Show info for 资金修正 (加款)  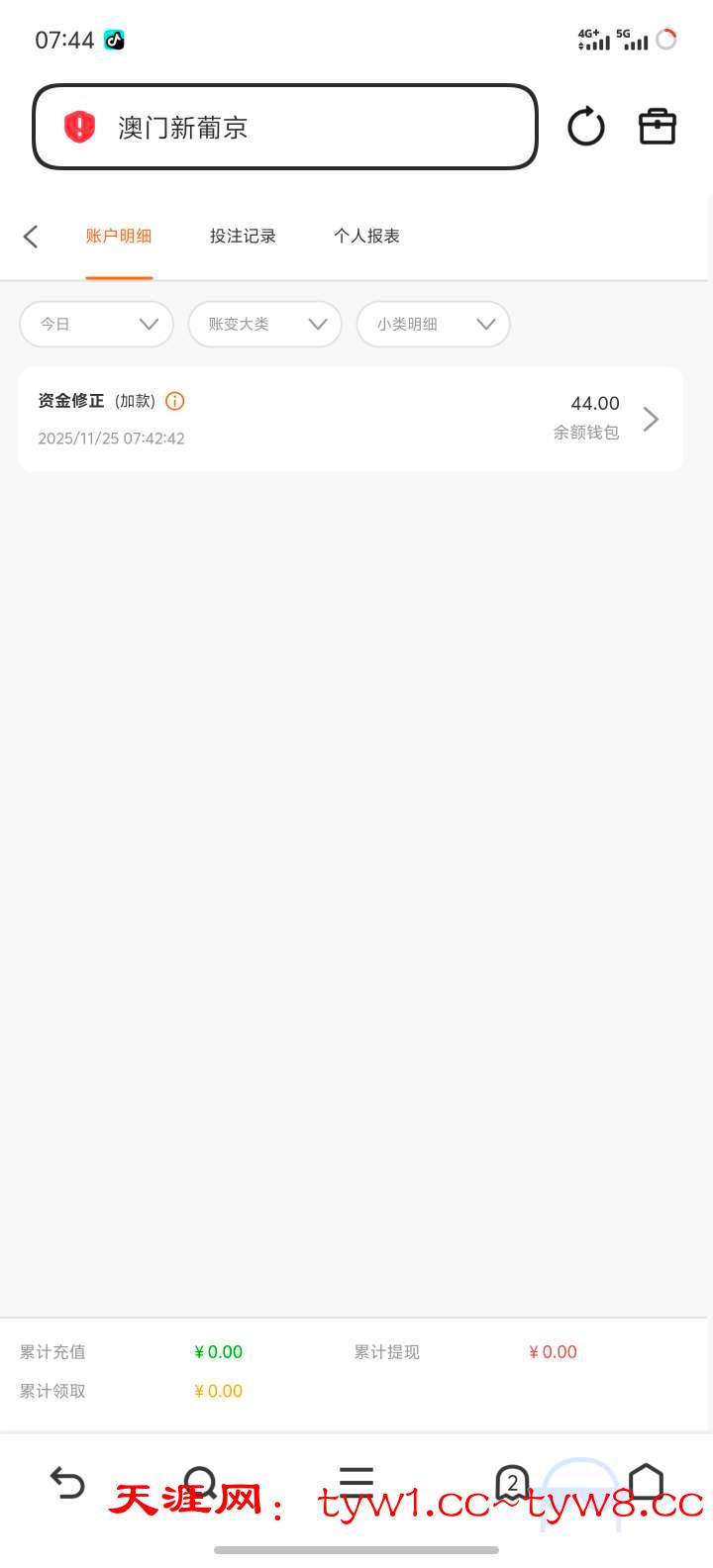tap(175, 401)
